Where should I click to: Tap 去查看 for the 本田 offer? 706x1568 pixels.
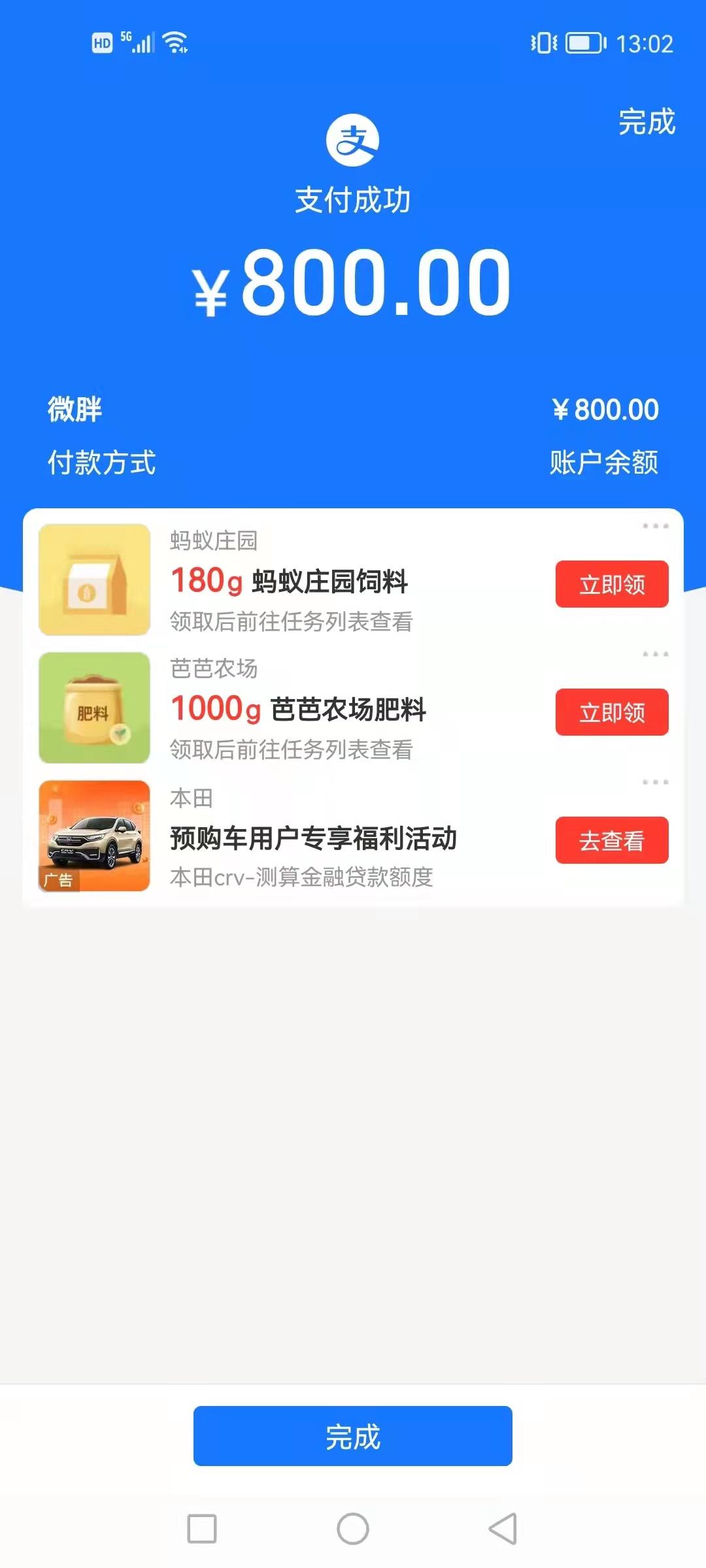[x=612, y=840]
